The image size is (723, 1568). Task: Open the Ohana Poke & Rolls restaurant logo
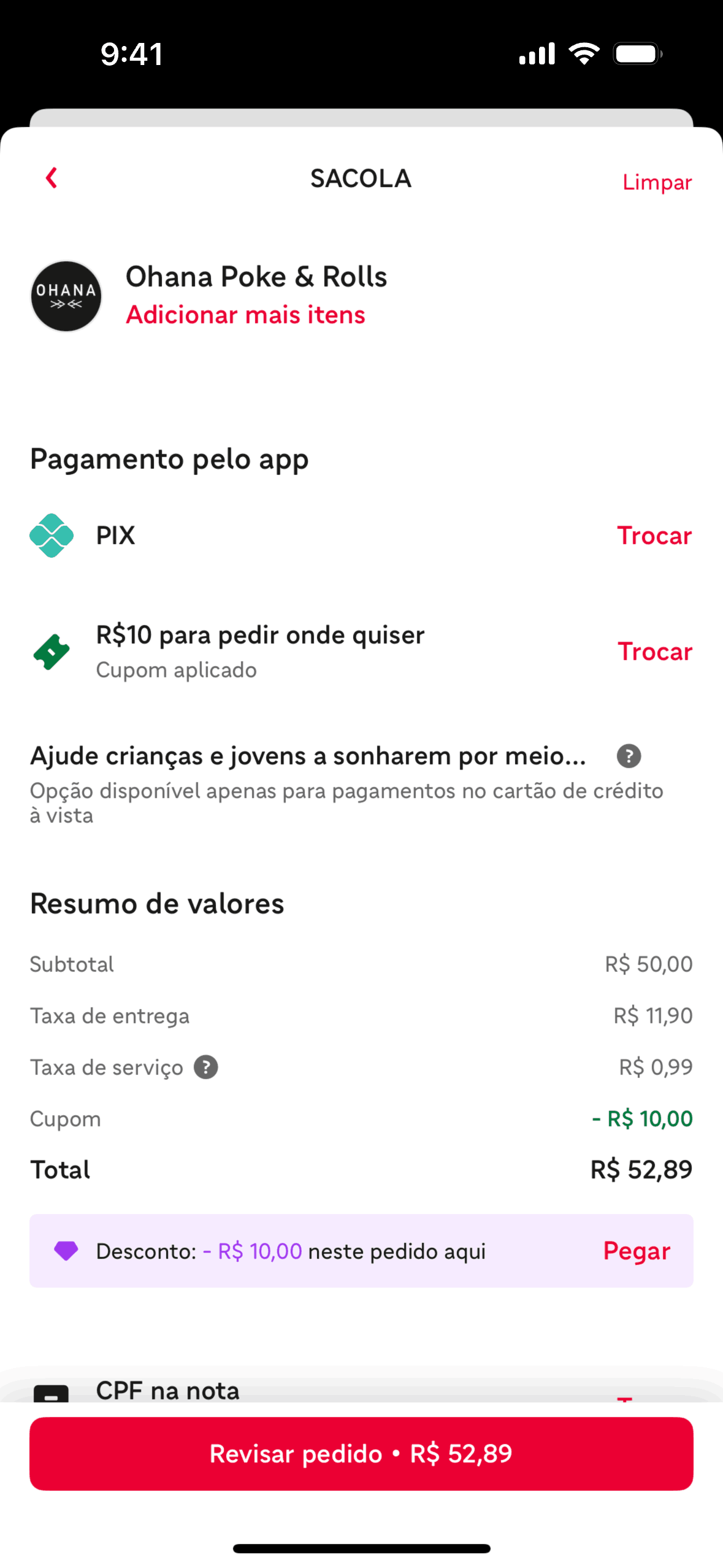click(x=66, y=296)
